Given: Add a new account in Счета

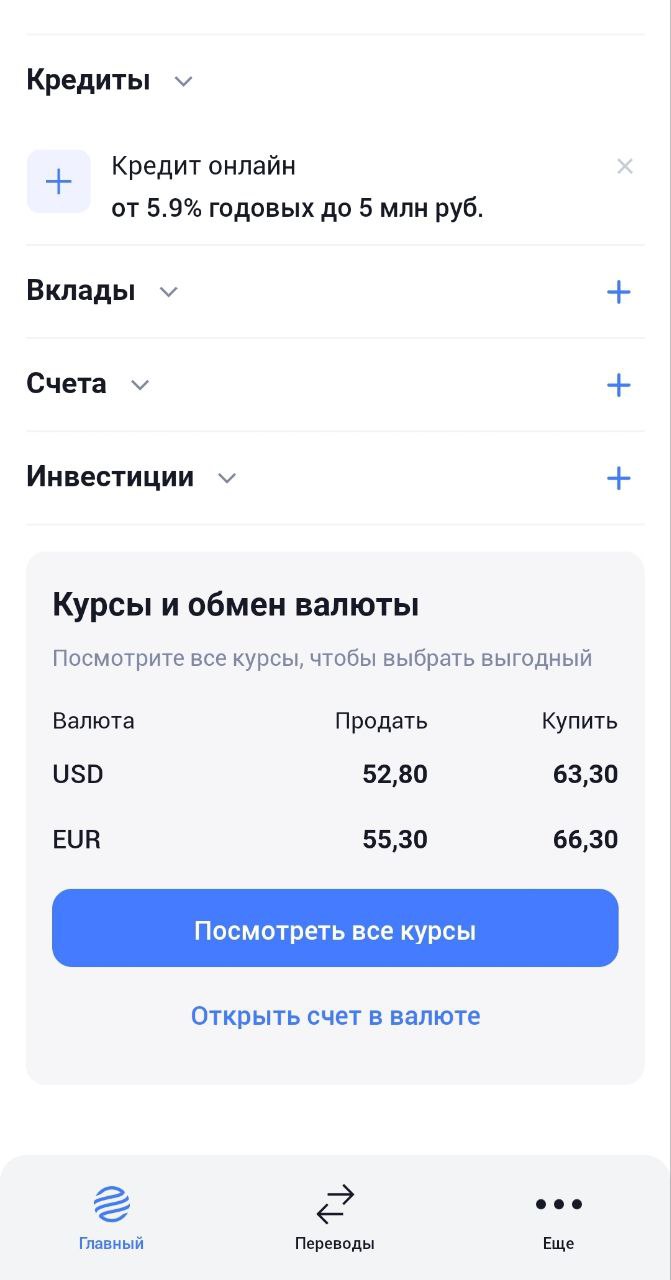Looking at the screenshot, I should pos(619,385).
